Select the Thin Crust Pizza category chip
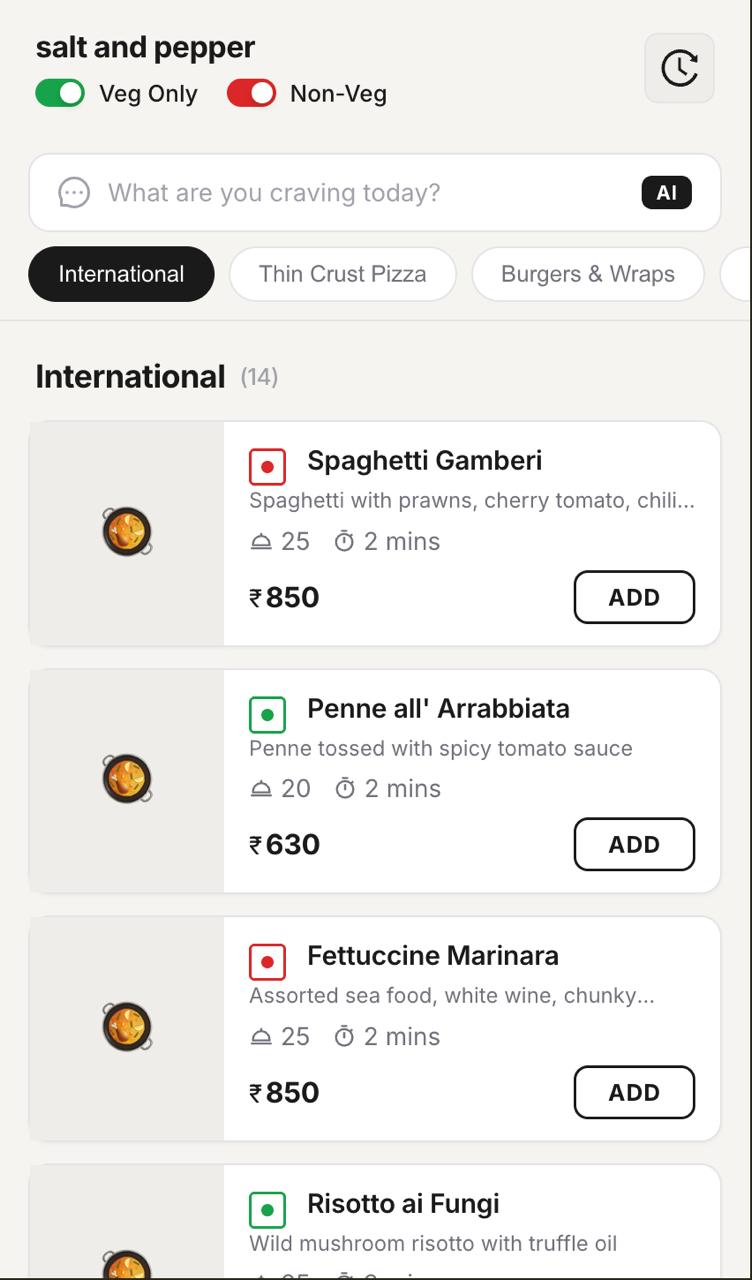The width and height of the screenshot is (752, 1280). point(343,273)
